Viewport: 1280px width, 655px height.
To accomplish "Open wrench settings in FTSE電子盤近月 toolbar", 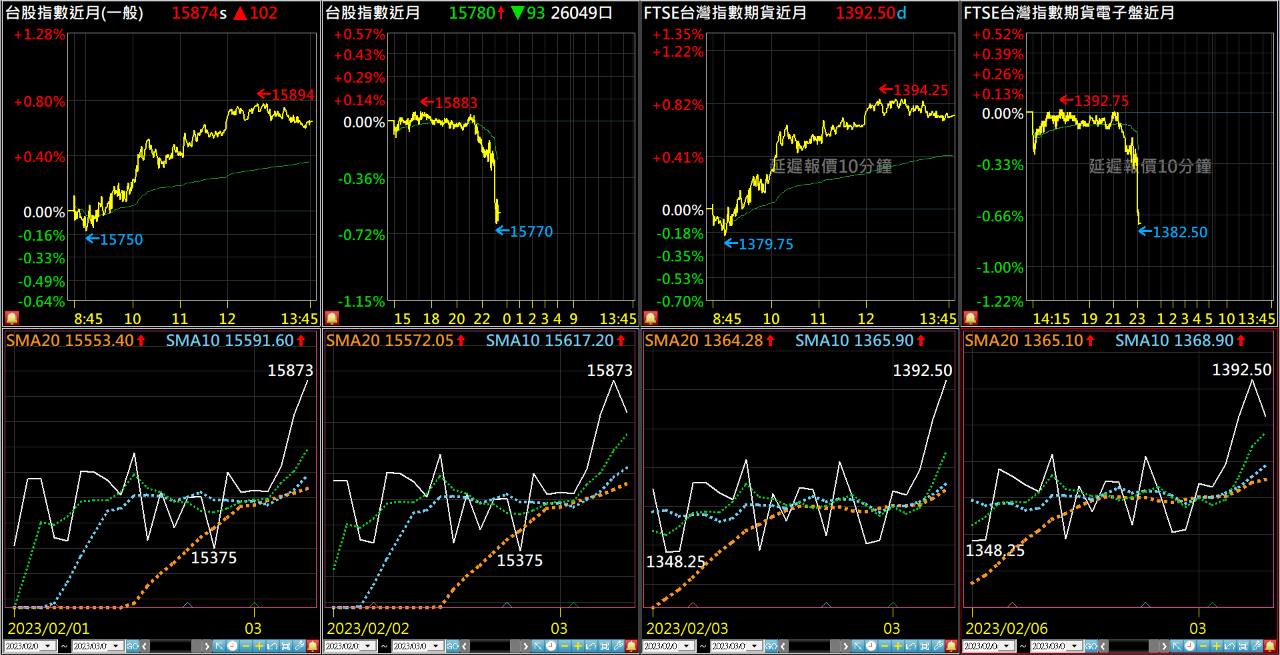I will pyautogui.click(x=1256, y=646).
